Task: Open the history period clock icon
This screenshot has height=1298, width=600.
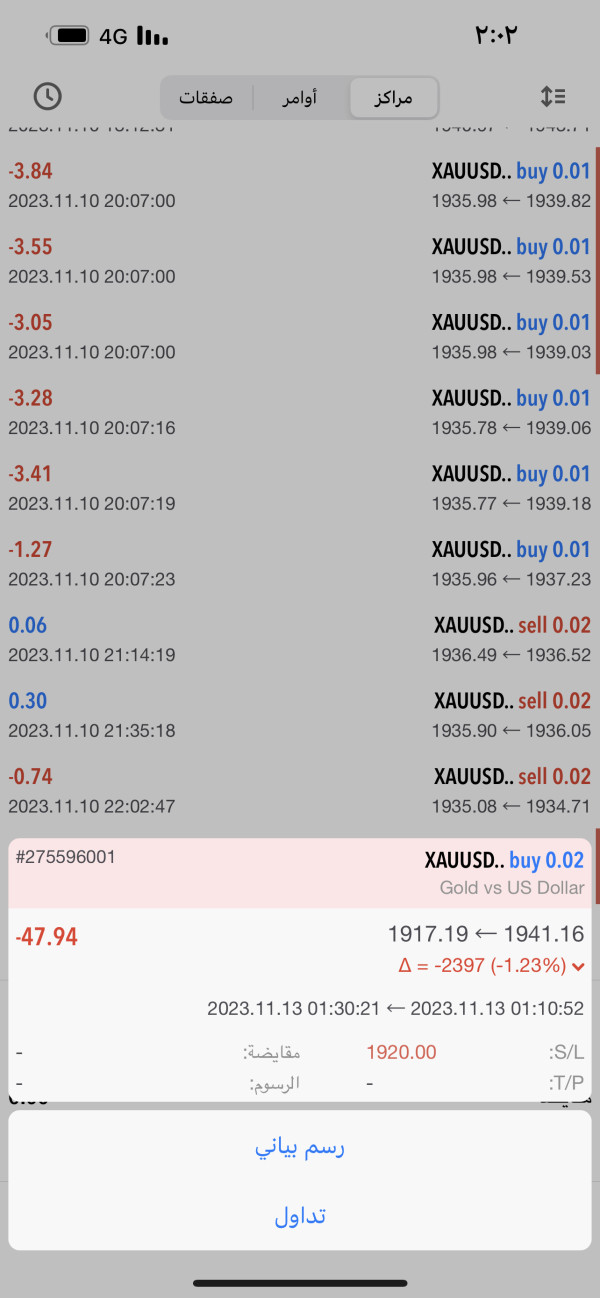Action: [48, 97]
